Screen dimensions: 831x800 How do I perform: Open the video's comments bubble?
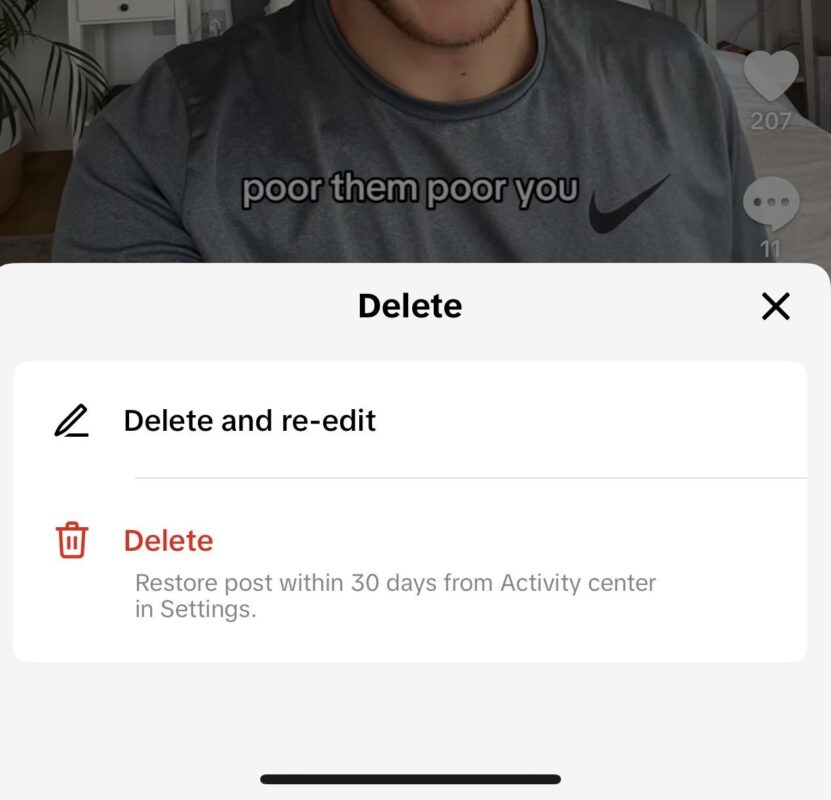[x=770, y=204]
